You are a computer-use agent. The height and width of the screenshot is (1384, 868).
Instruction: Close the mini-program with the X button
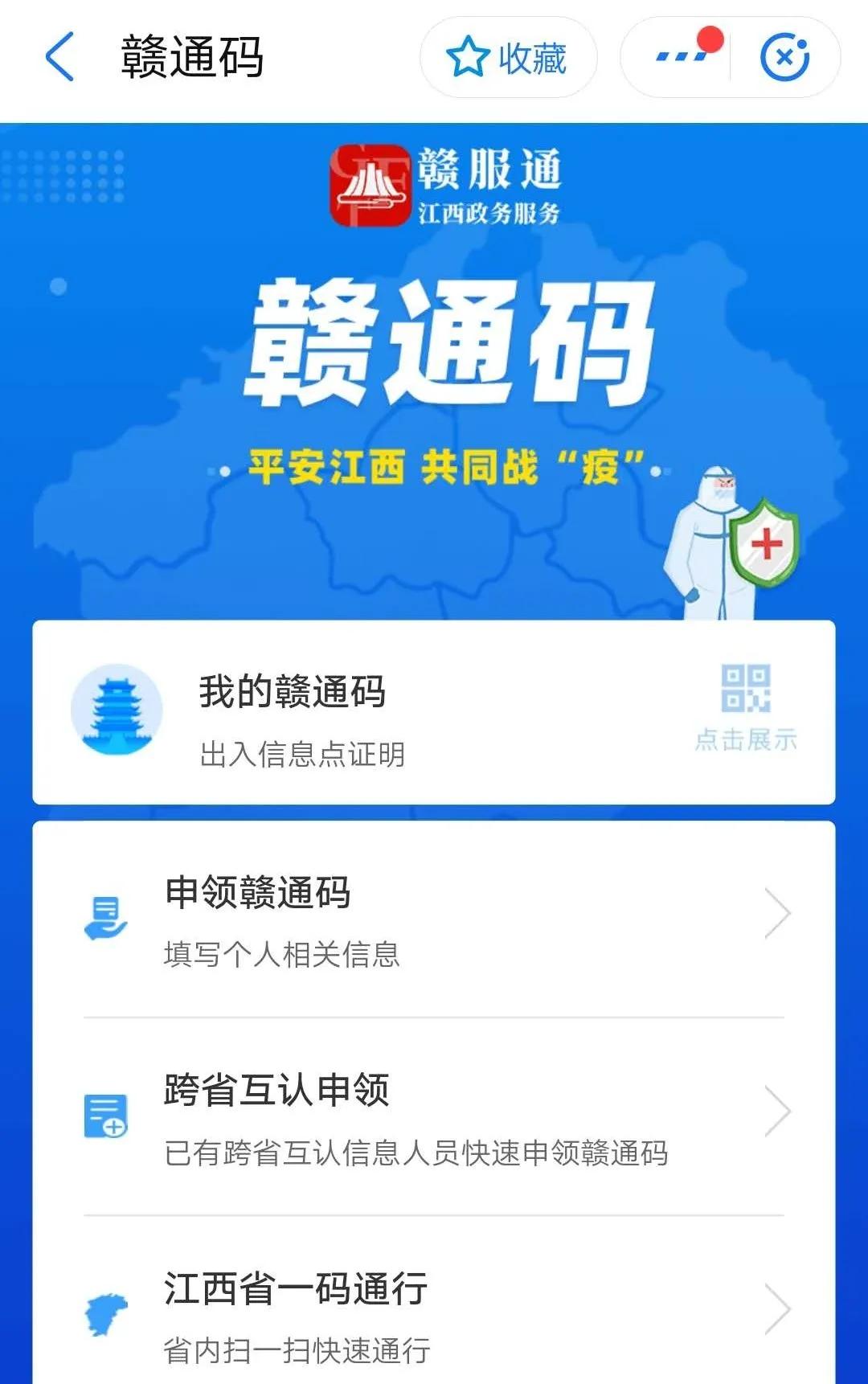[785, 56]
